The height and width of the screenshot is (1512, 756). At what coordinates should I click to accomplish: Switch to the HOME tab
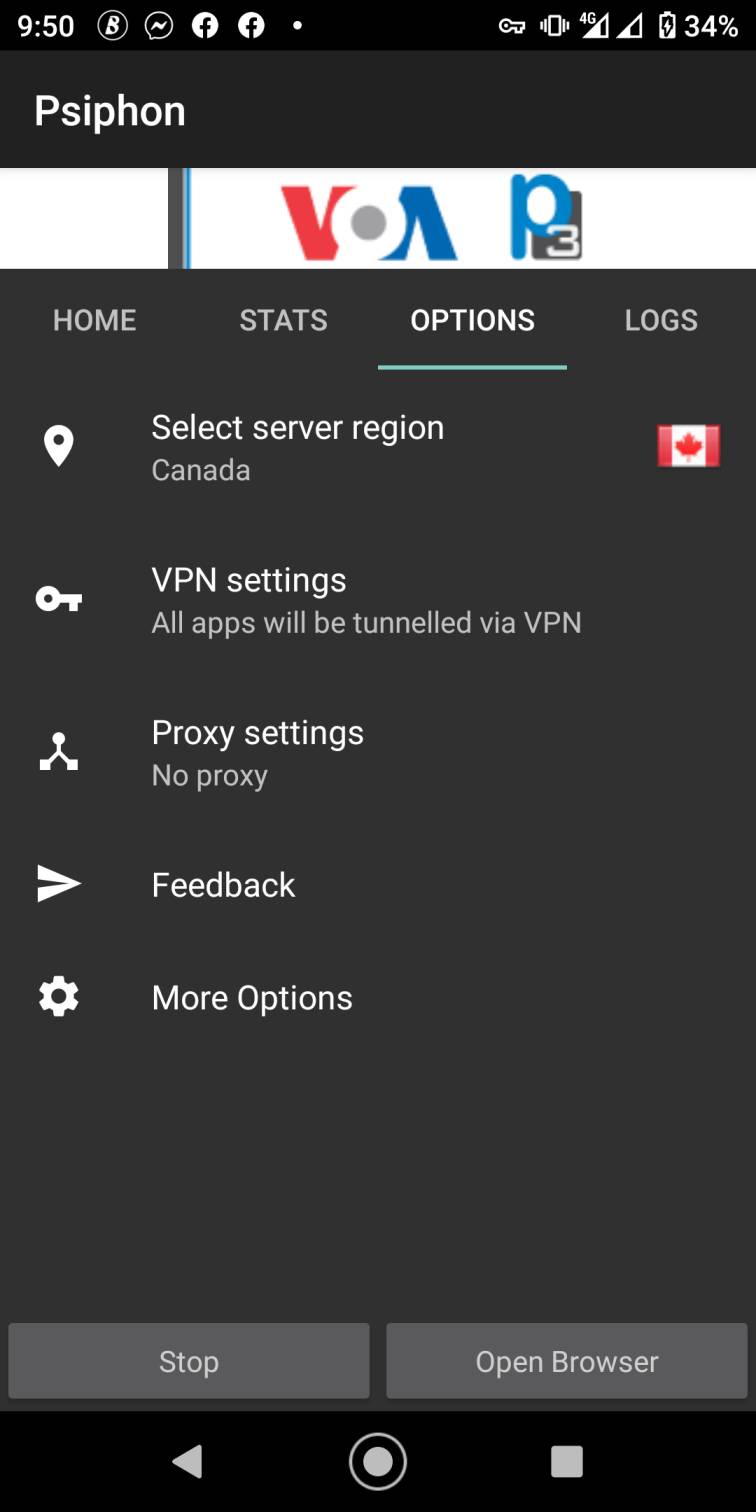94,320
